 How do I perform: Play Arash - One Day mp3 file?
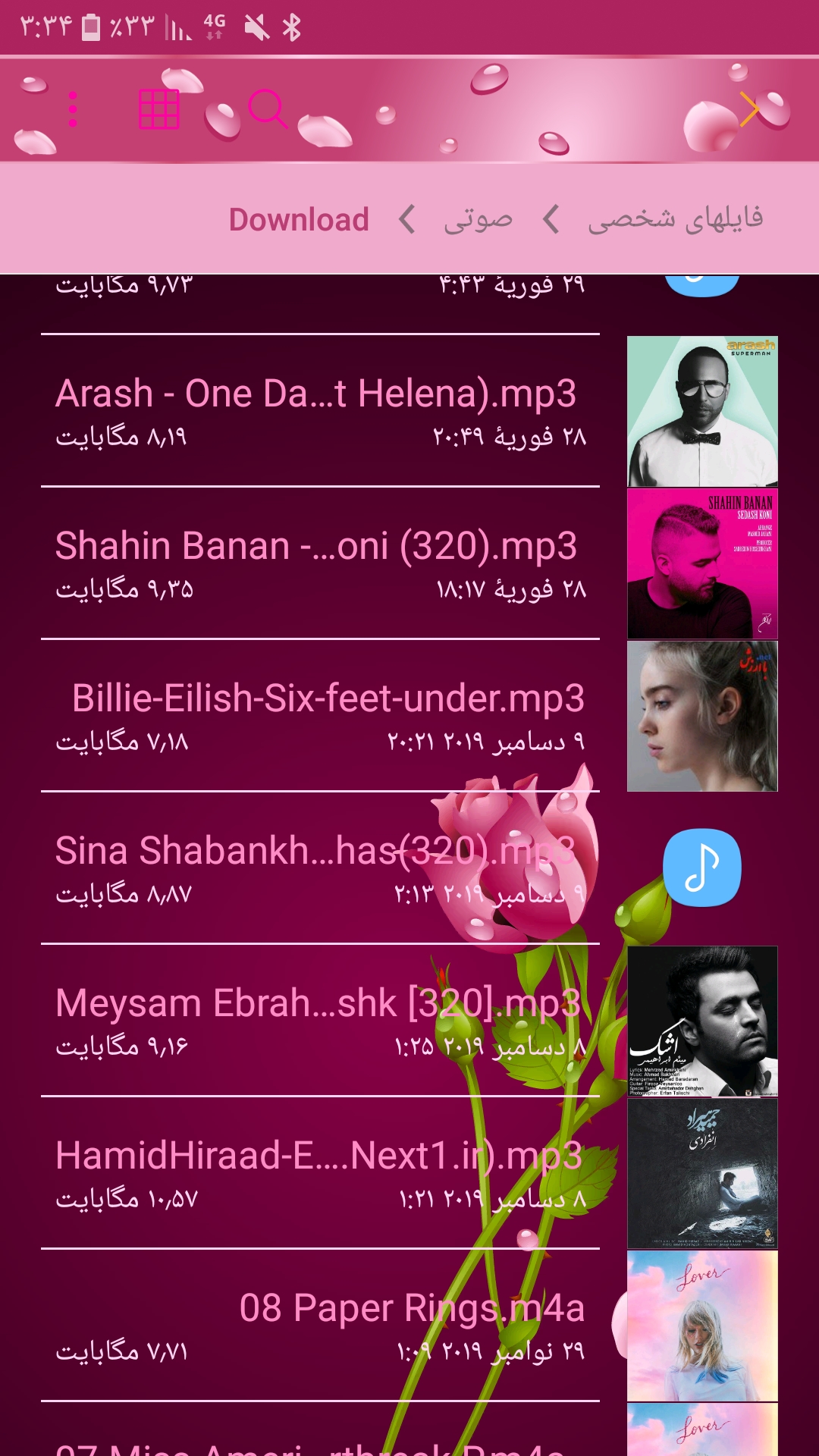pos(318,409)
